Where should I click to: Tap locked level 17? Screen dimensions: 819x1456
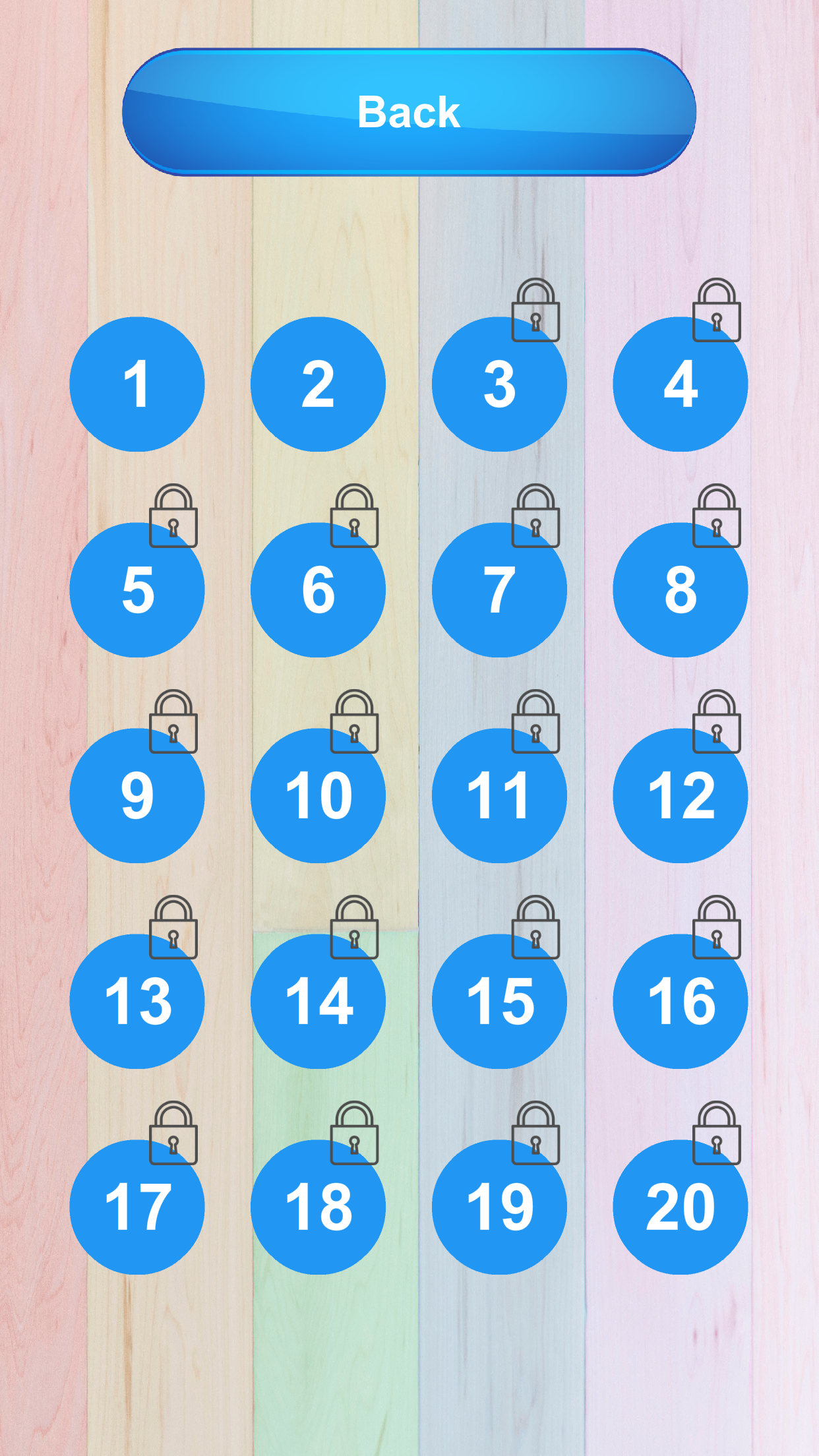[137, 1207]
